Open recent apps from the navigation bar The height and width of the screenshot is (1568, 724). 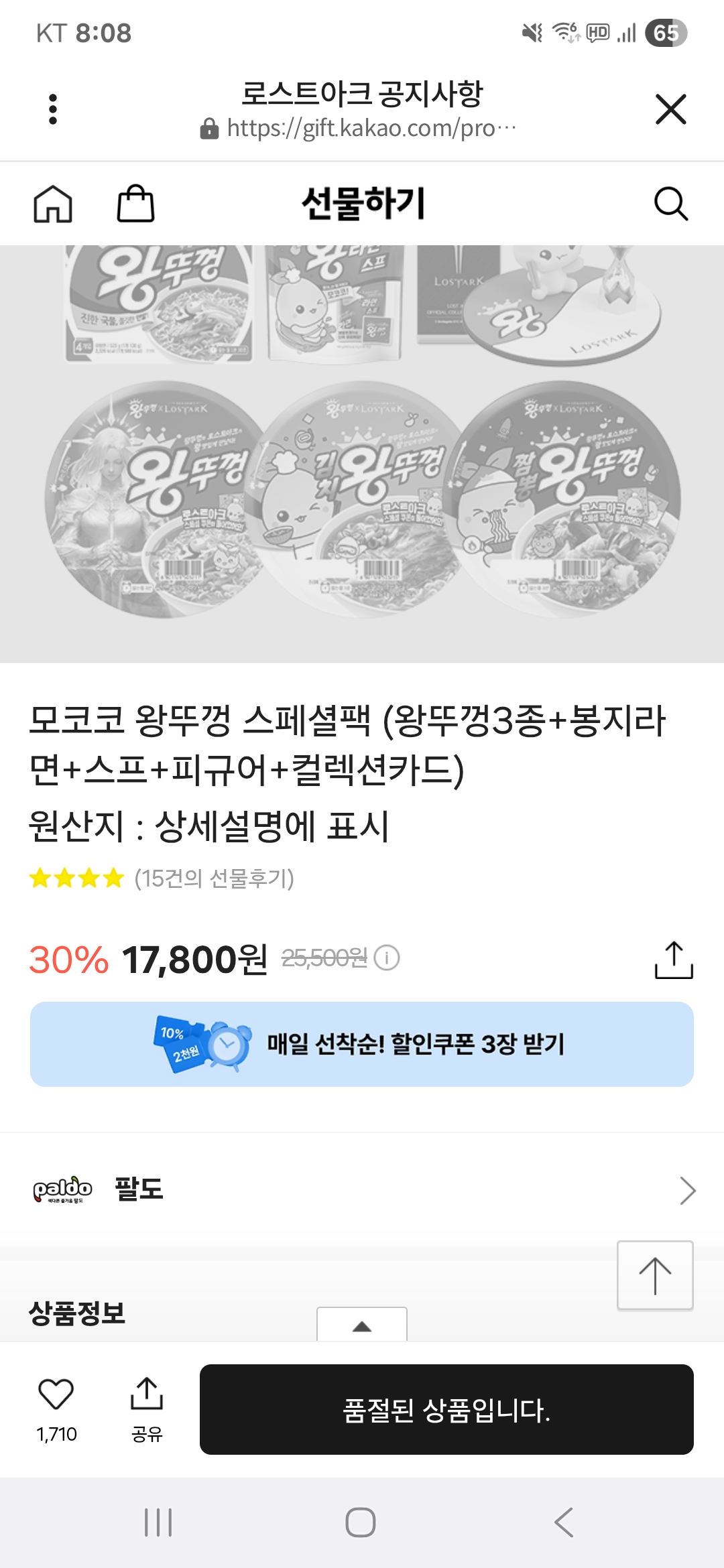coord(159,1522)
